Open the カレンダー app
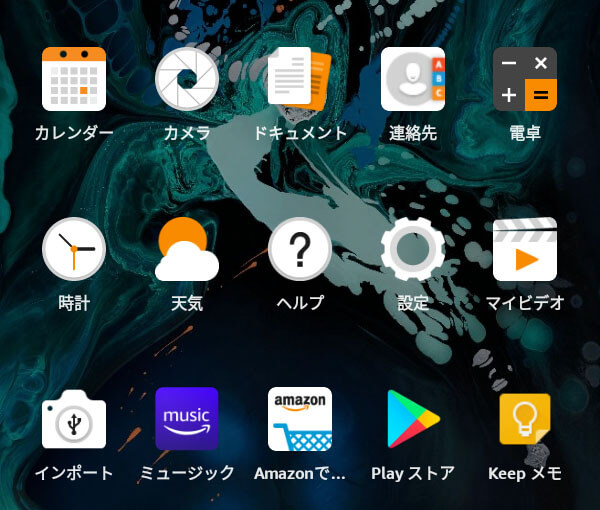 (74, 79)
